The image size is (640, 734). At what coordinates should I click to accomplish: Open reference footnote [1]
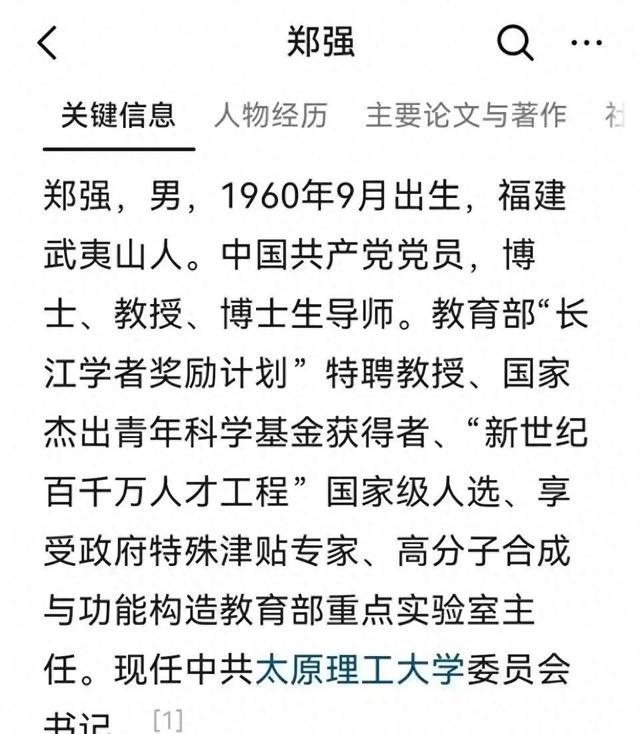click(x=168, y=719)
